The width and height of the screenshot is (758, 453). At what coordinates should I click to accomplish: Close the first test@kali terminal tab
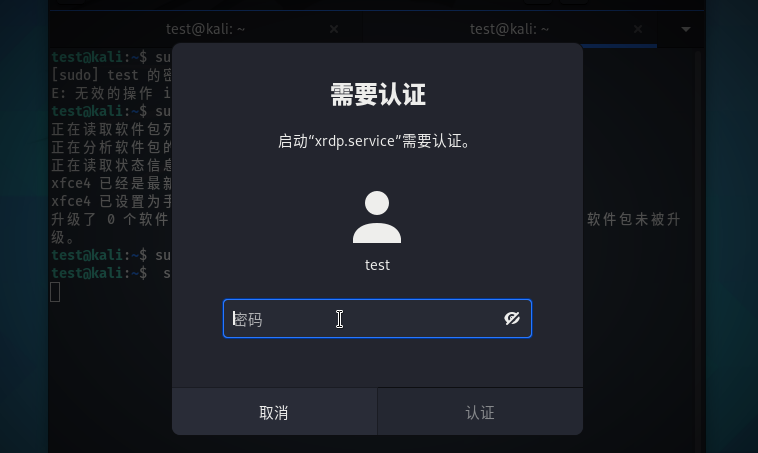click(334, 29)
